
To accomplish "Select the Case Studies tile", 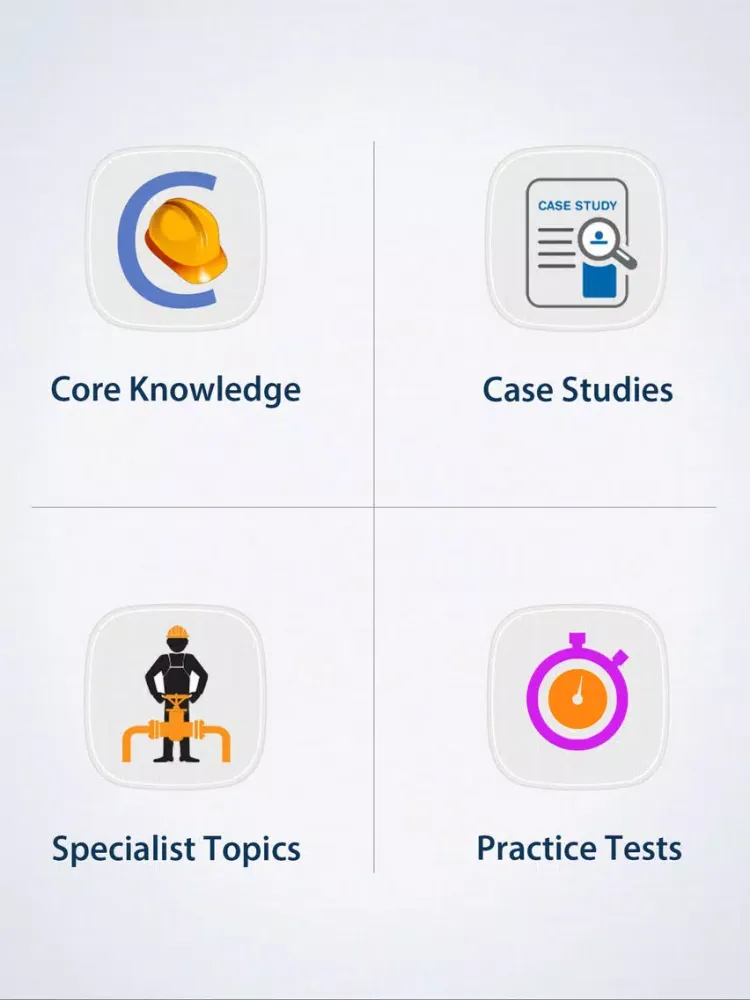I will coord(577,240).
